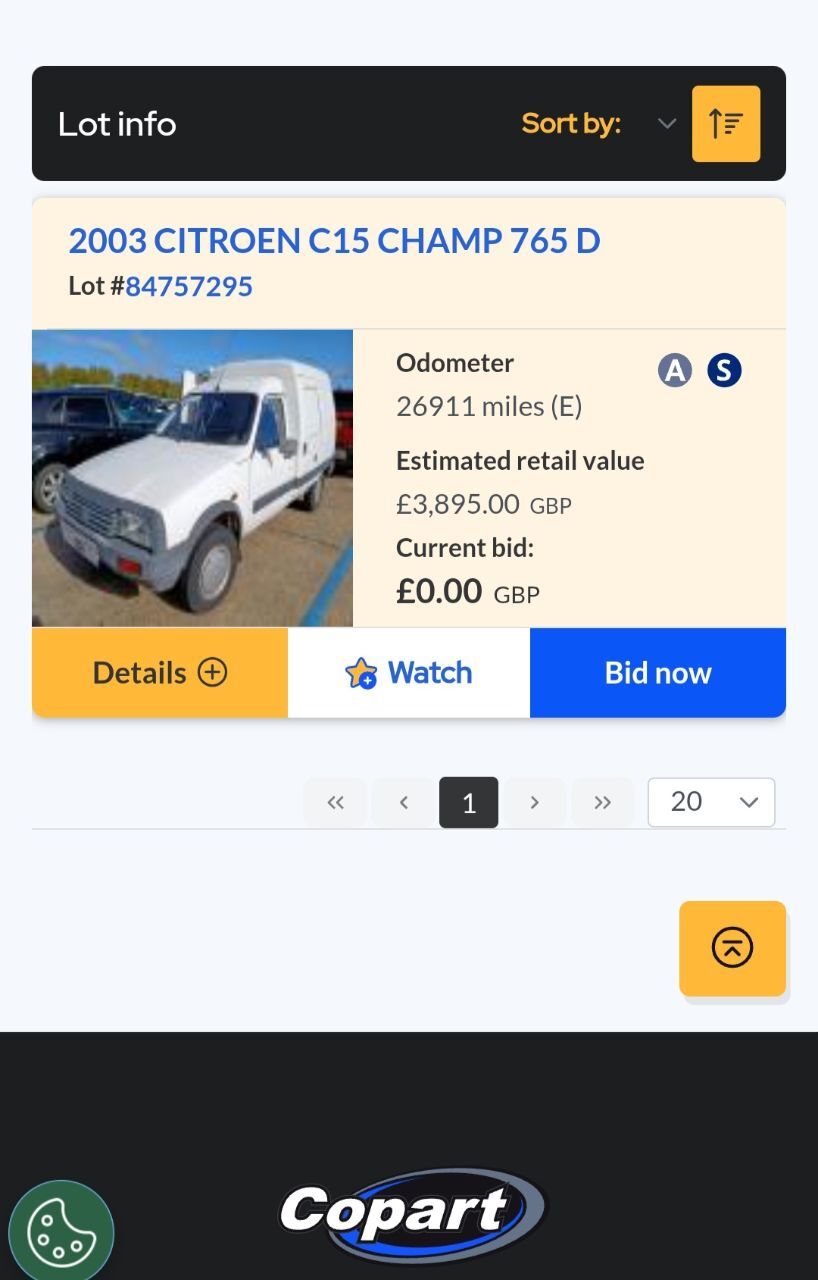Viewport: 818px width, 1280px height.
Task: Tap the S badge icon on the lot
Action: pyautogui.click(x=724, y=371)
